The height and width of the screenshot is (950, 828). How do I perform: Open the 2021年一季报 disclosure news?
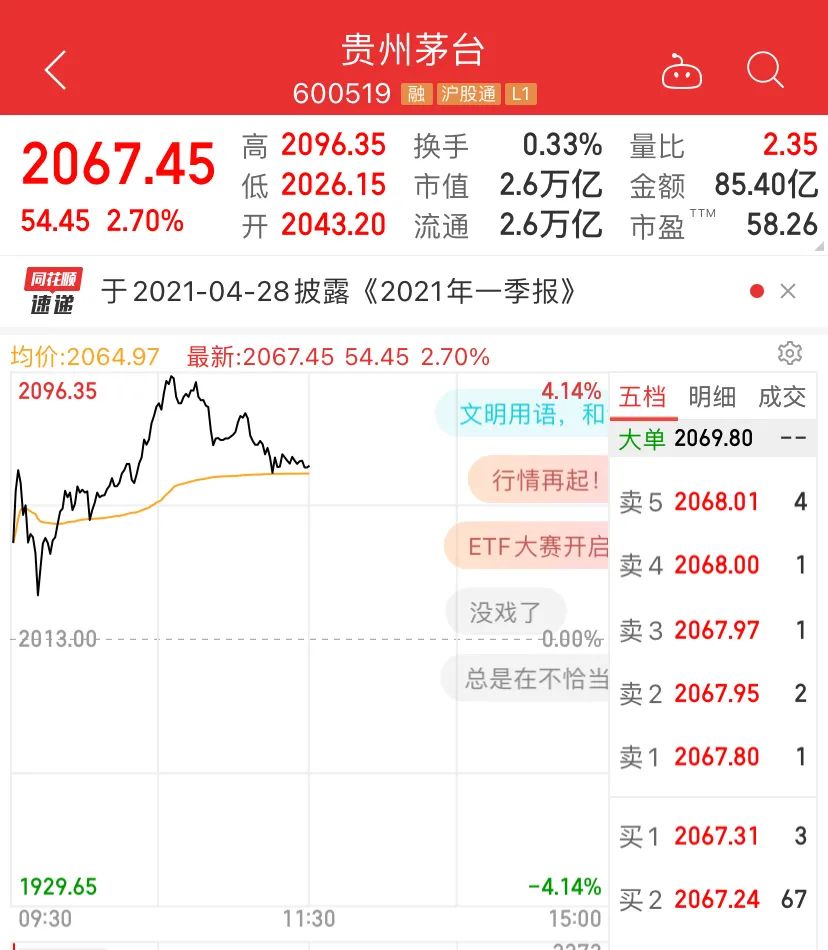tap(340, 291)
